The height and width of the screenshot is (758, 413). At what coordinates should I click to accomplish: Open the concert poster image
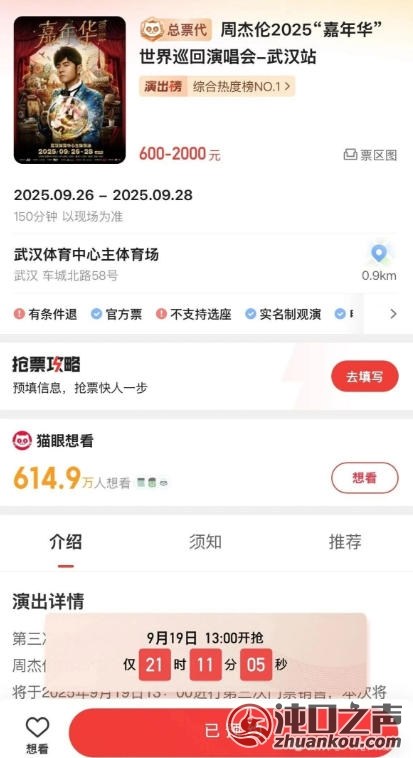(x=70, y=90)
